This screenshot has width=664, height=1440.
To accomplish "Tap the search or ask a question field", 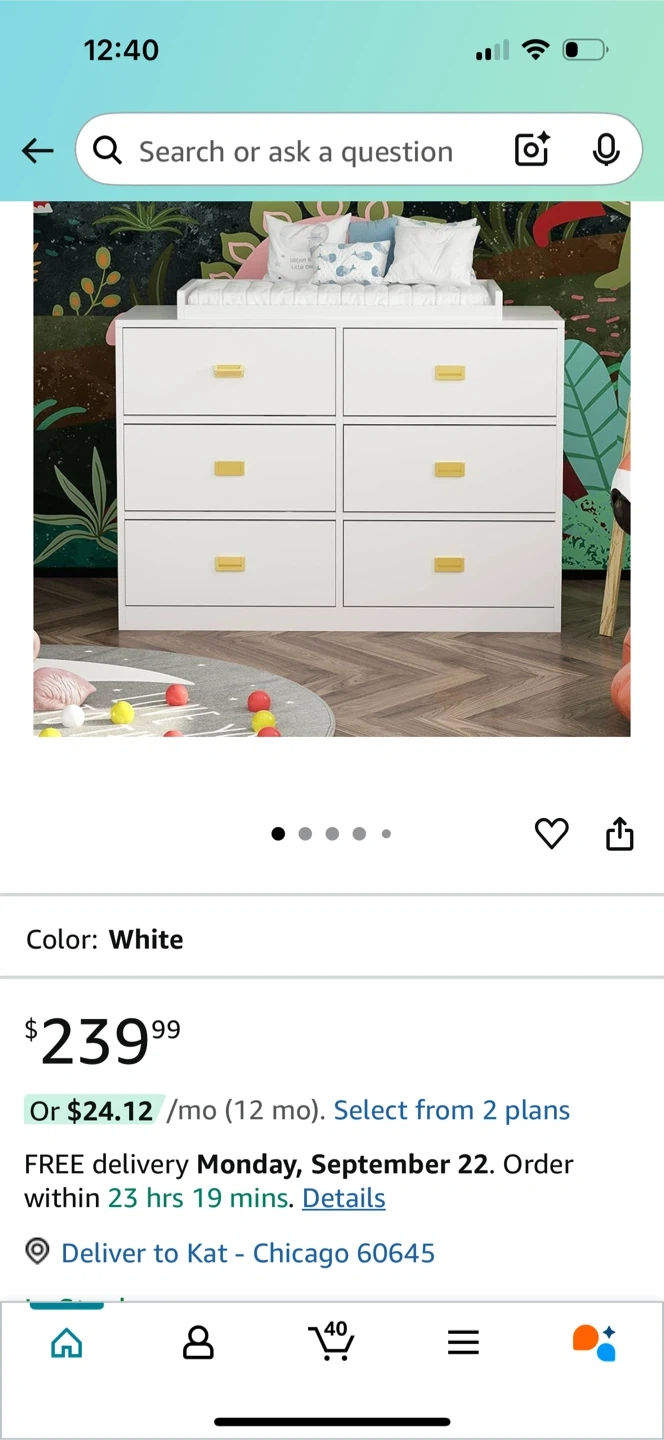I will 295,151.
